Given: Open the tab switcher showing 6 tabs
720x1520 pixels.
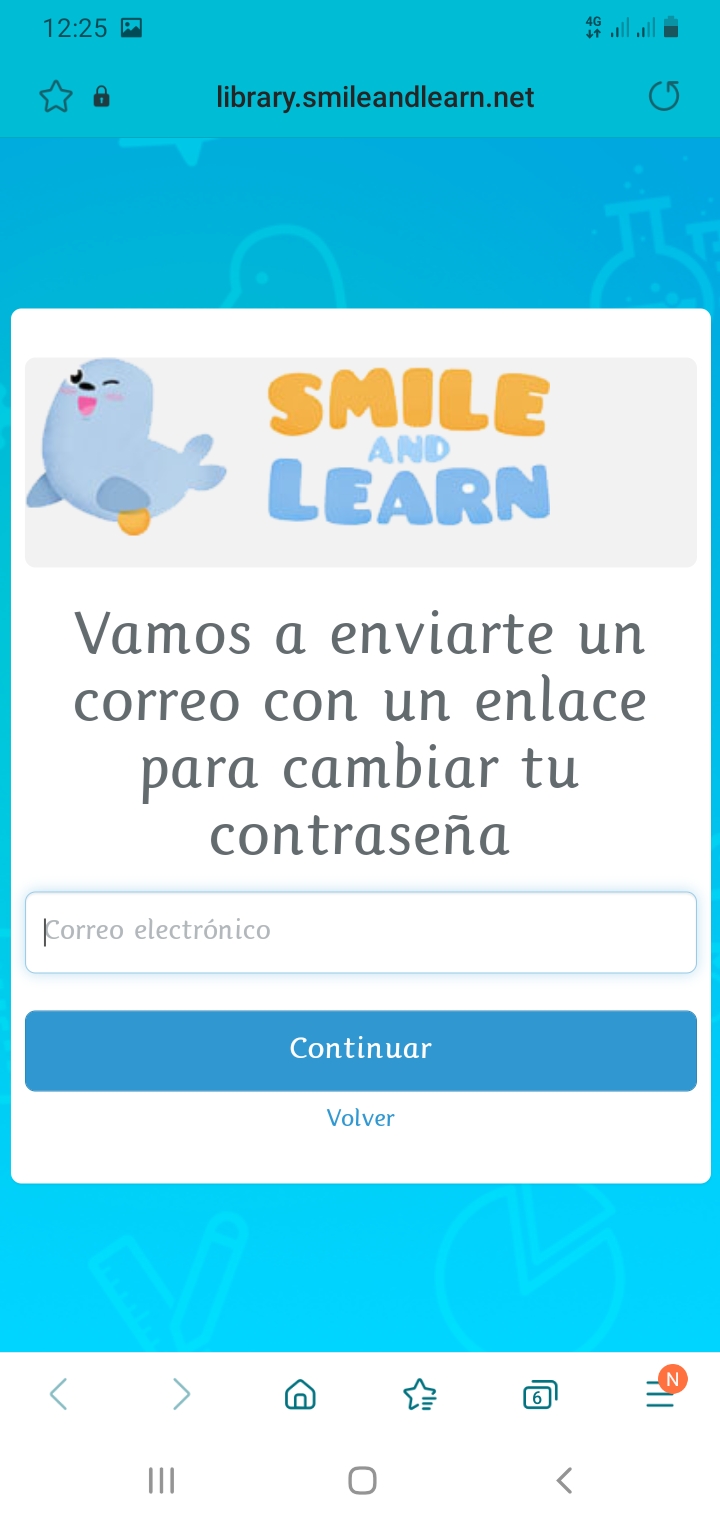Looking at the screenshot, I should pos(540,1393).
